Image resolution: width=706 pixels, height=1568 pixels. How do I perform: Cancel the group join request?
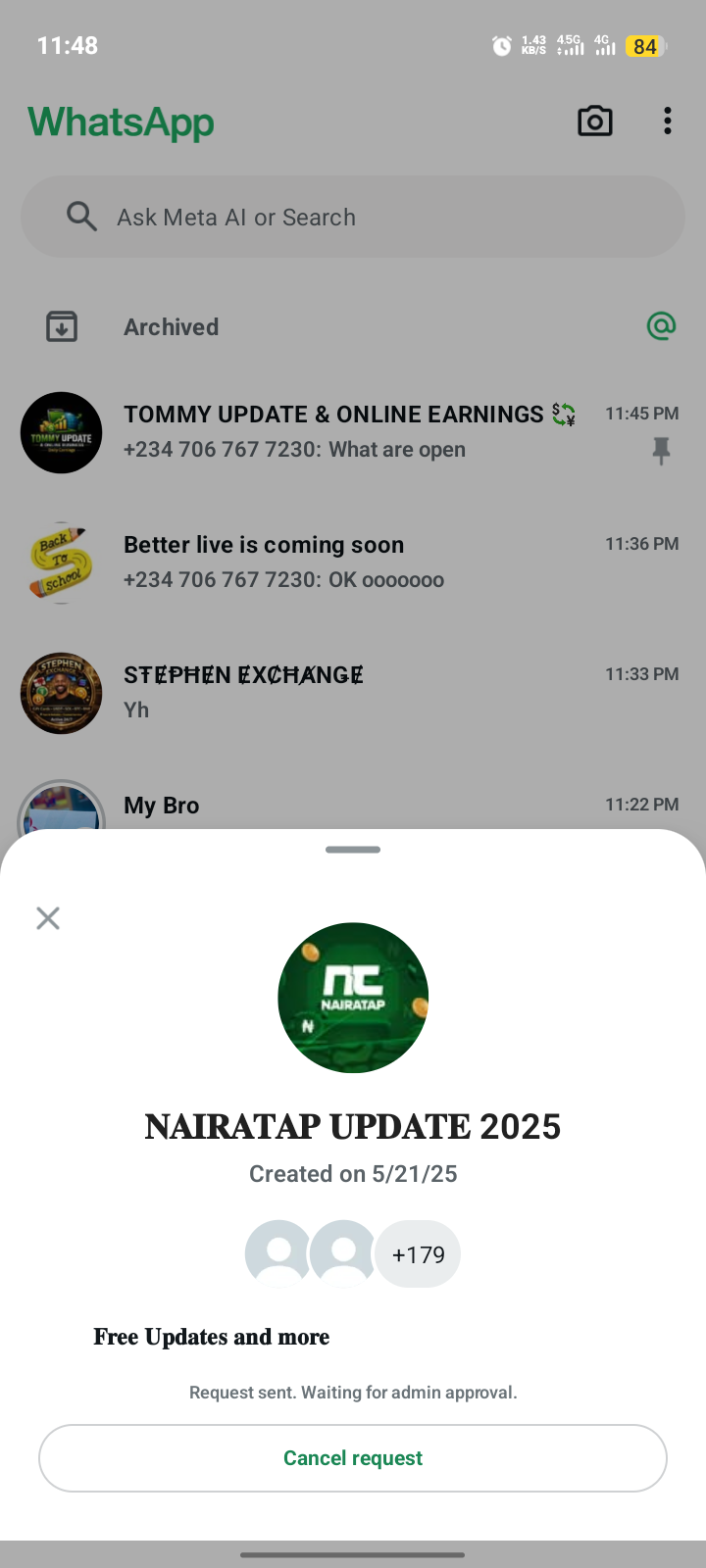[353, 1458]
